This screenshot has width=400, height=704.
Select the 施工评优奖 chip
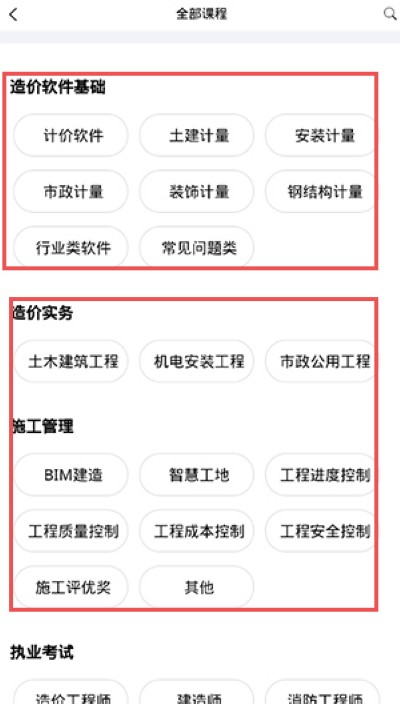click(71, 587)
